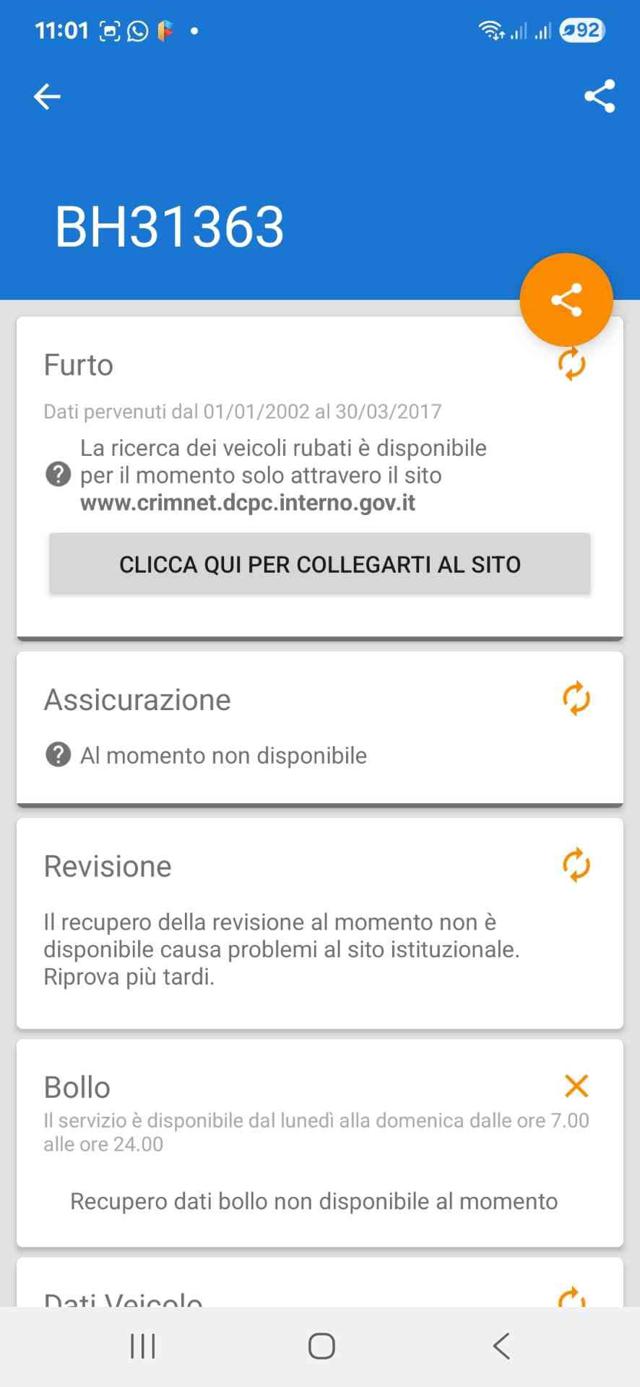
Task: Go to the home screen
Action: click(321, 1346)
